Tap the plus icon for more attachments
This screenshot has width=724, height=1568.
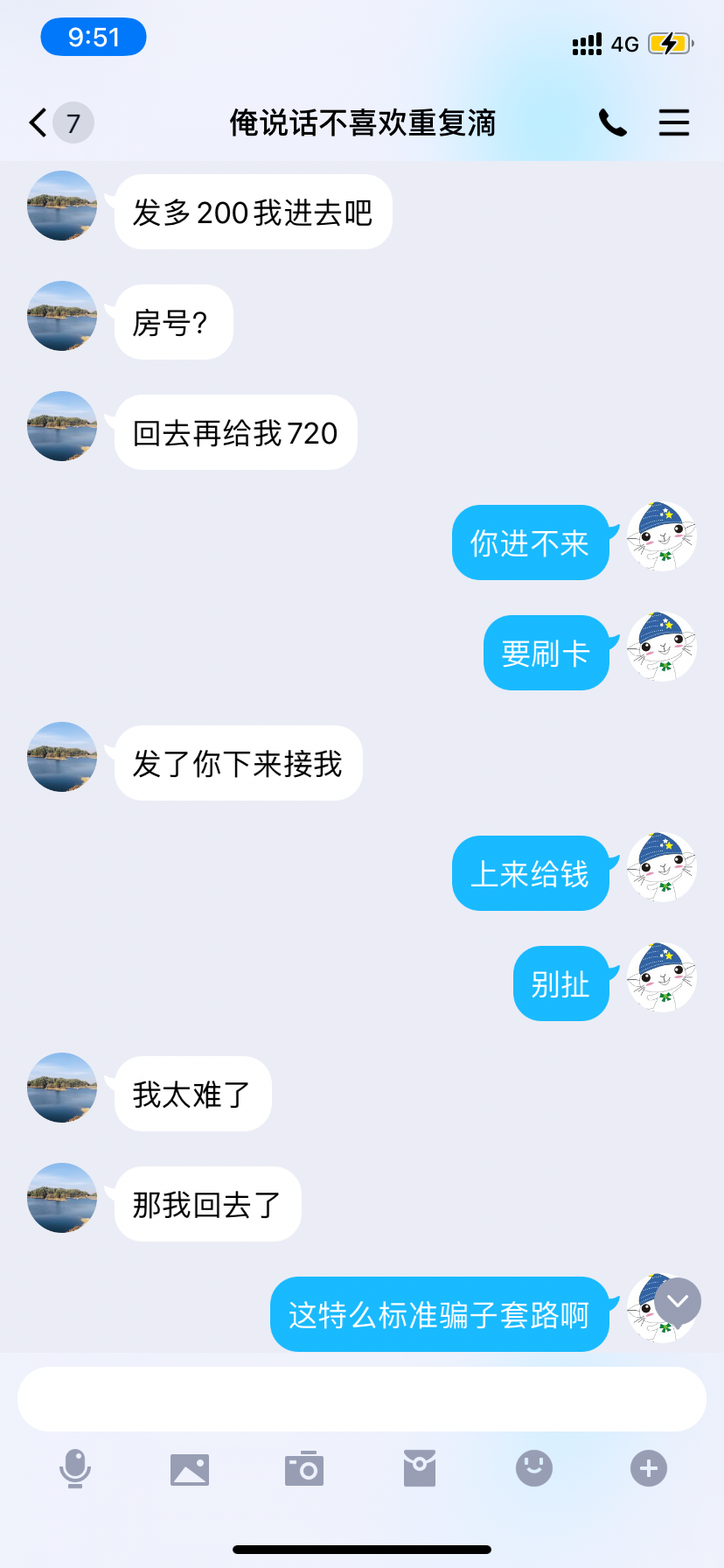click(x=648, y=1468)
